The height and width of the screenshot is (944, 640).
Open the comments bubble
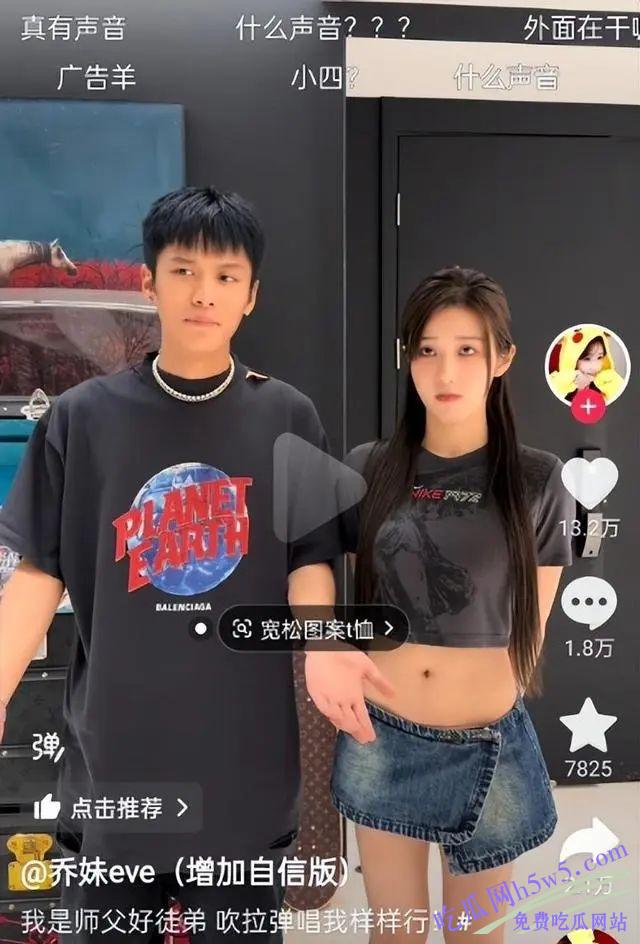click(588, 602)
